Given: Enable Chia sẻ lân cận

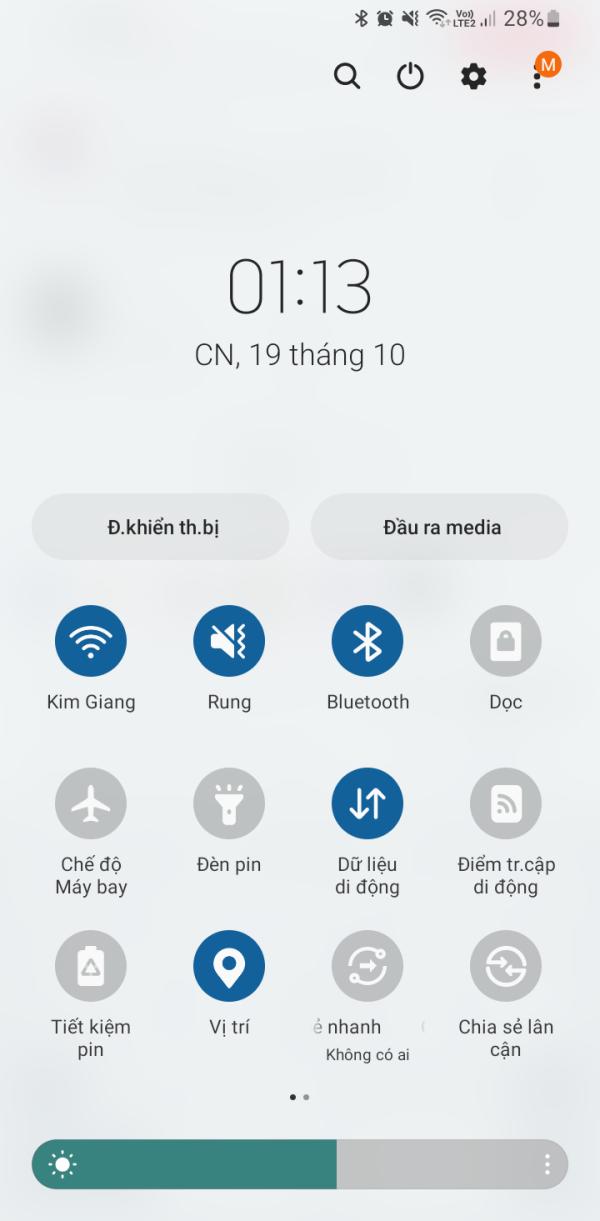Looking at the screenshot, I should pyautogui.click(x=506, y=966).
